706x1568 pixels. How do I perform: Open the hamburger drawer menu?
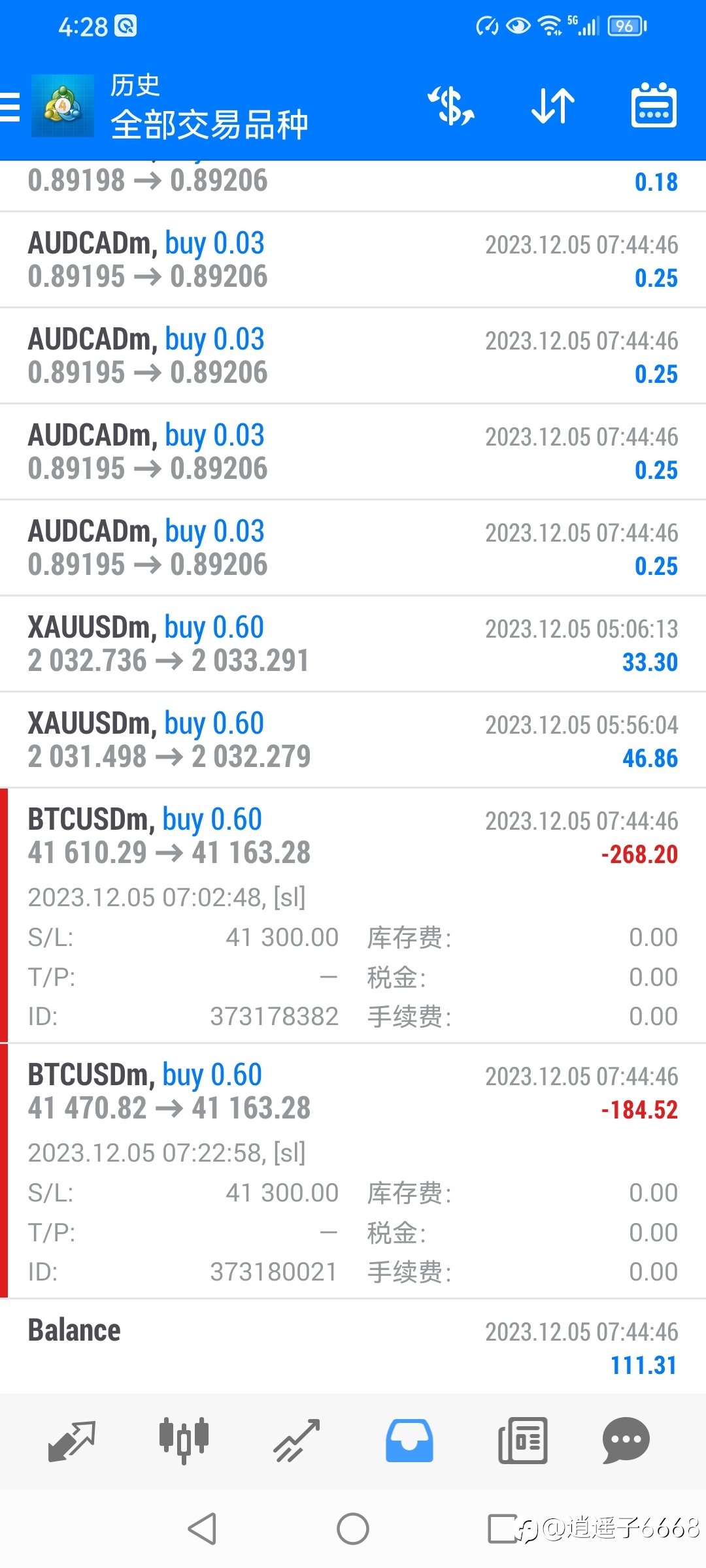(10, 107)
